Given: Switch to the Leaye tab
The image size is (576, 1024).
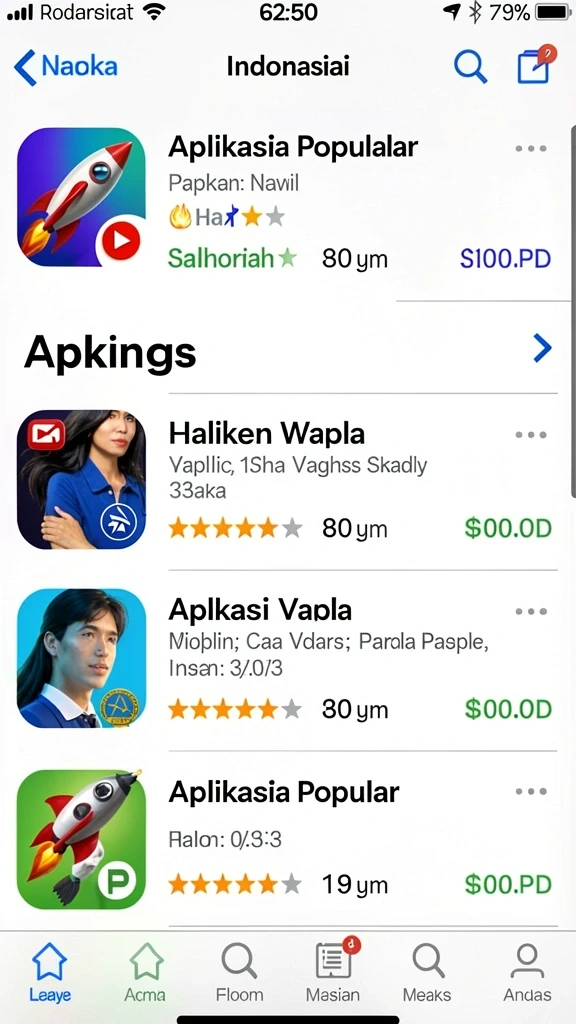Looking at the screenshot, I should (x=50, y=973).
